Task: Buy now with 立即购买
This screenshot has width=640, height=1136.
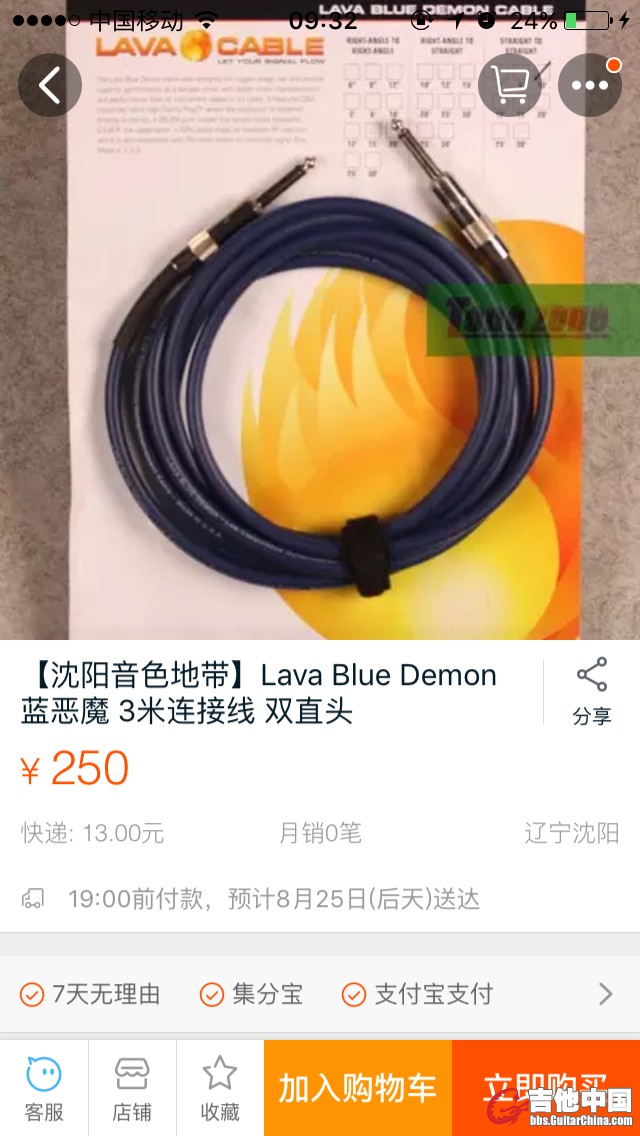Action: (546, 1088)
